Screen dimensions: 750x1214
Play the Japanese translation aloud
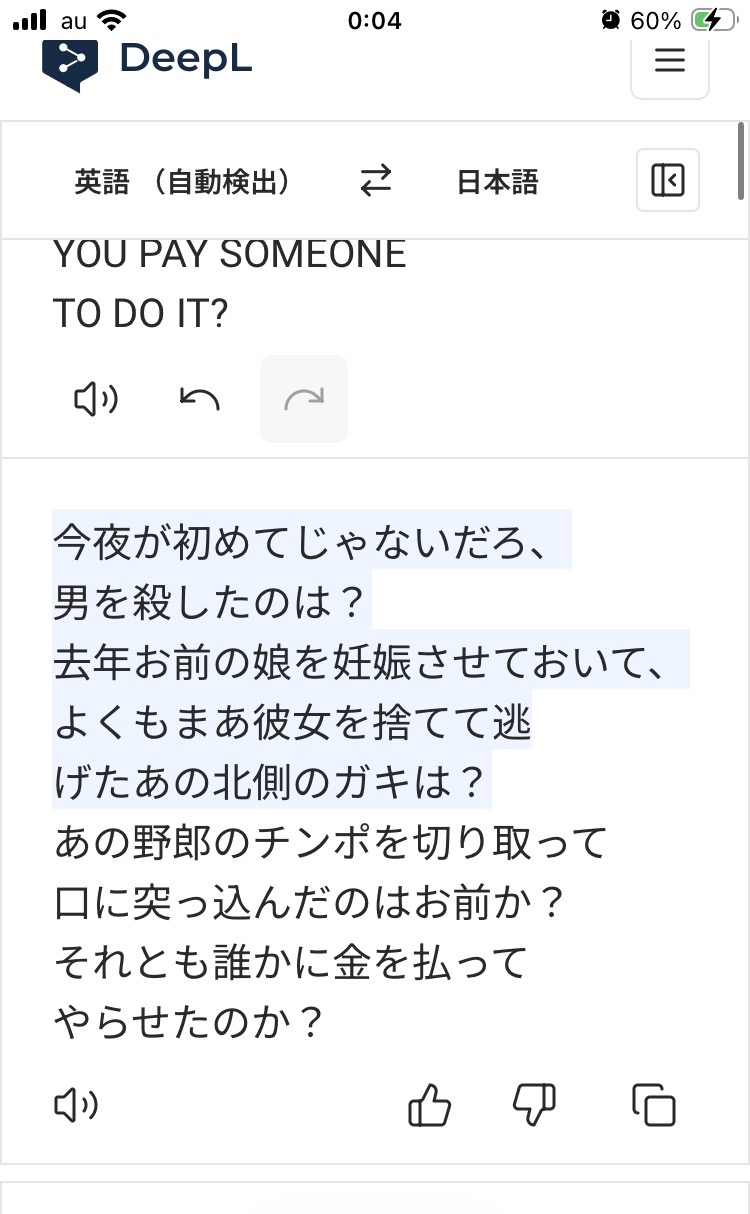tap(76, 1105)
